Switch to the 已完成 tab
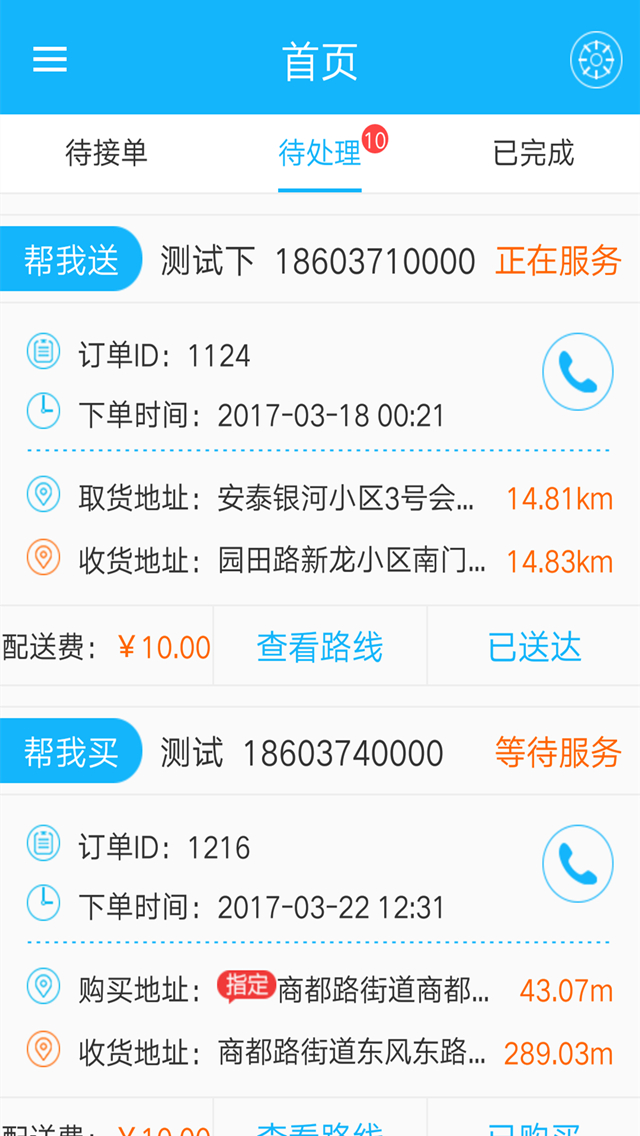 coord(533,153)
